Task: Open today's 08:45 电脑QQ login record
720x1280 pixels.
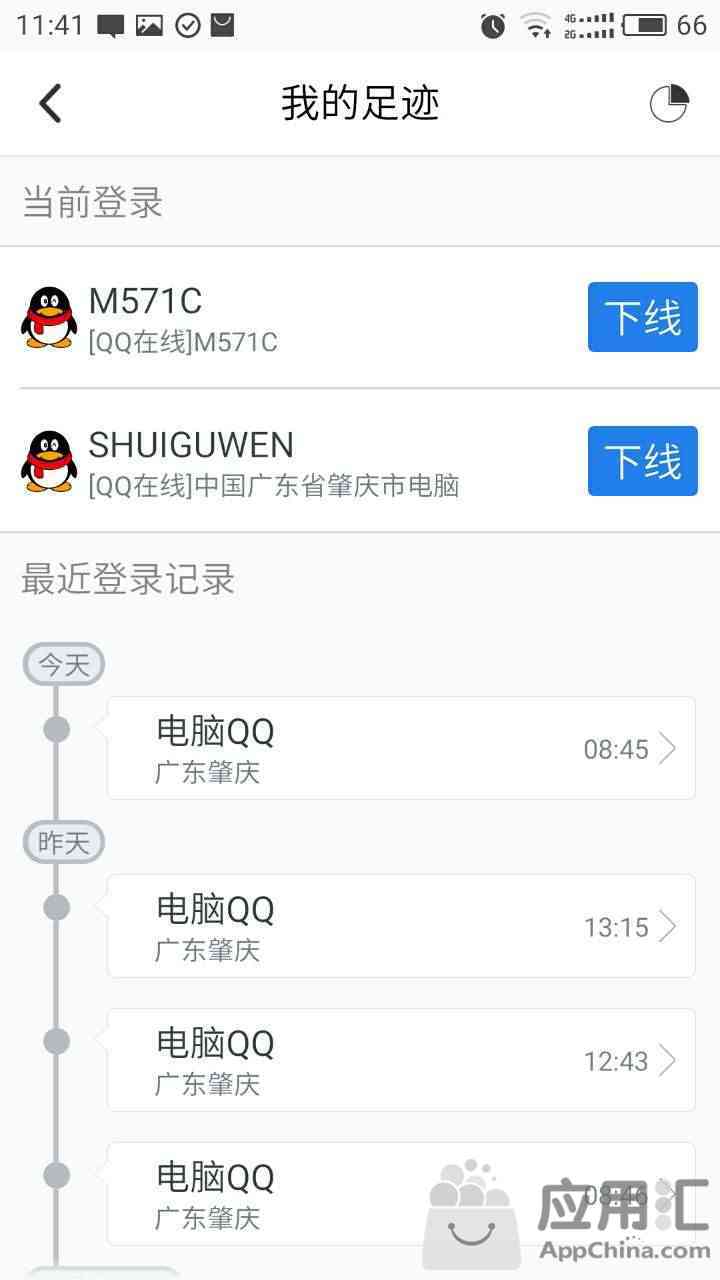Action: point(401,748)
